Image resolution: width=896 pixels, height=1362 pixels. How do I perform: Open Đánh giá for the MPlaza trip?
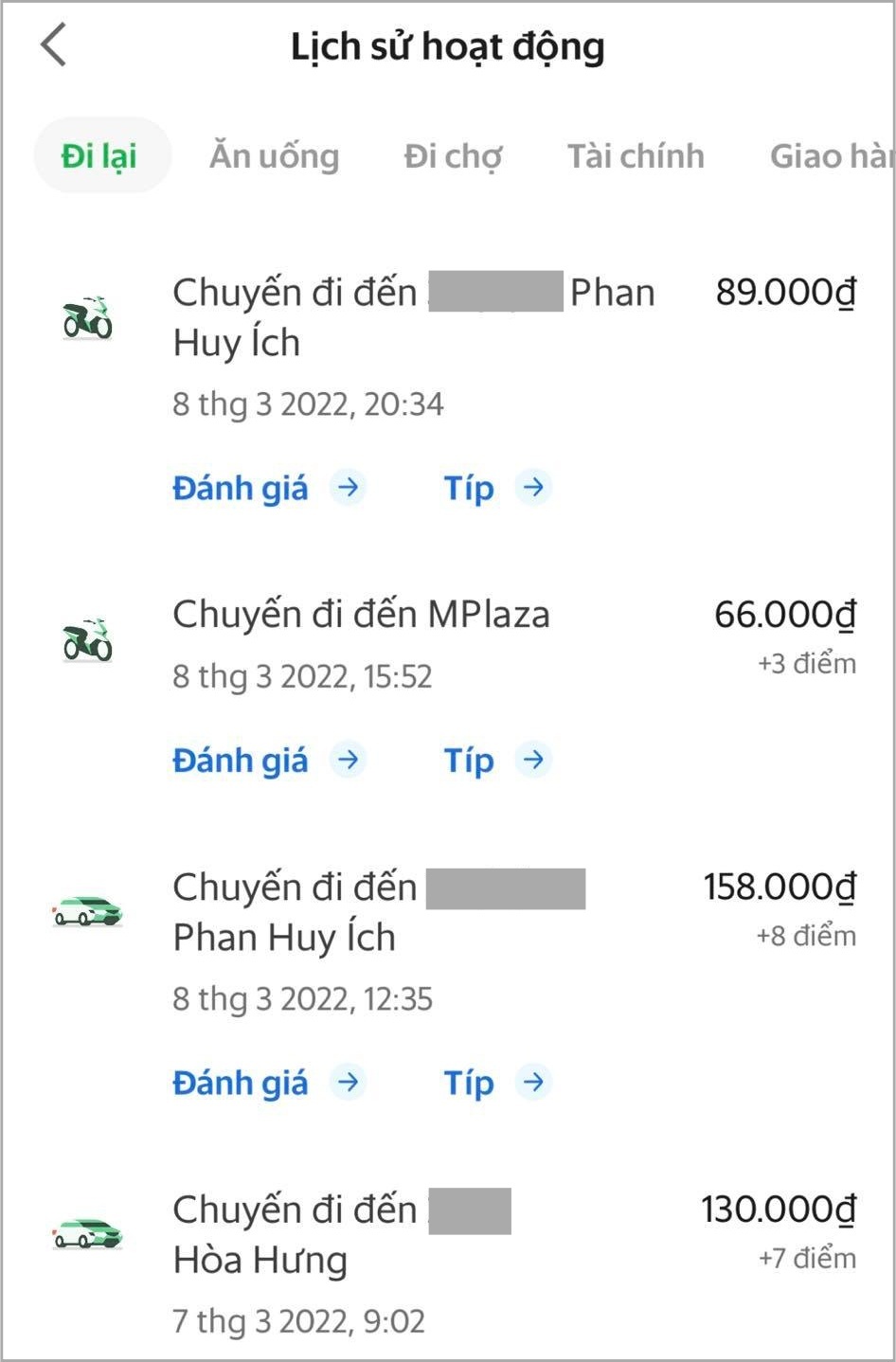[x=241, y=760]
